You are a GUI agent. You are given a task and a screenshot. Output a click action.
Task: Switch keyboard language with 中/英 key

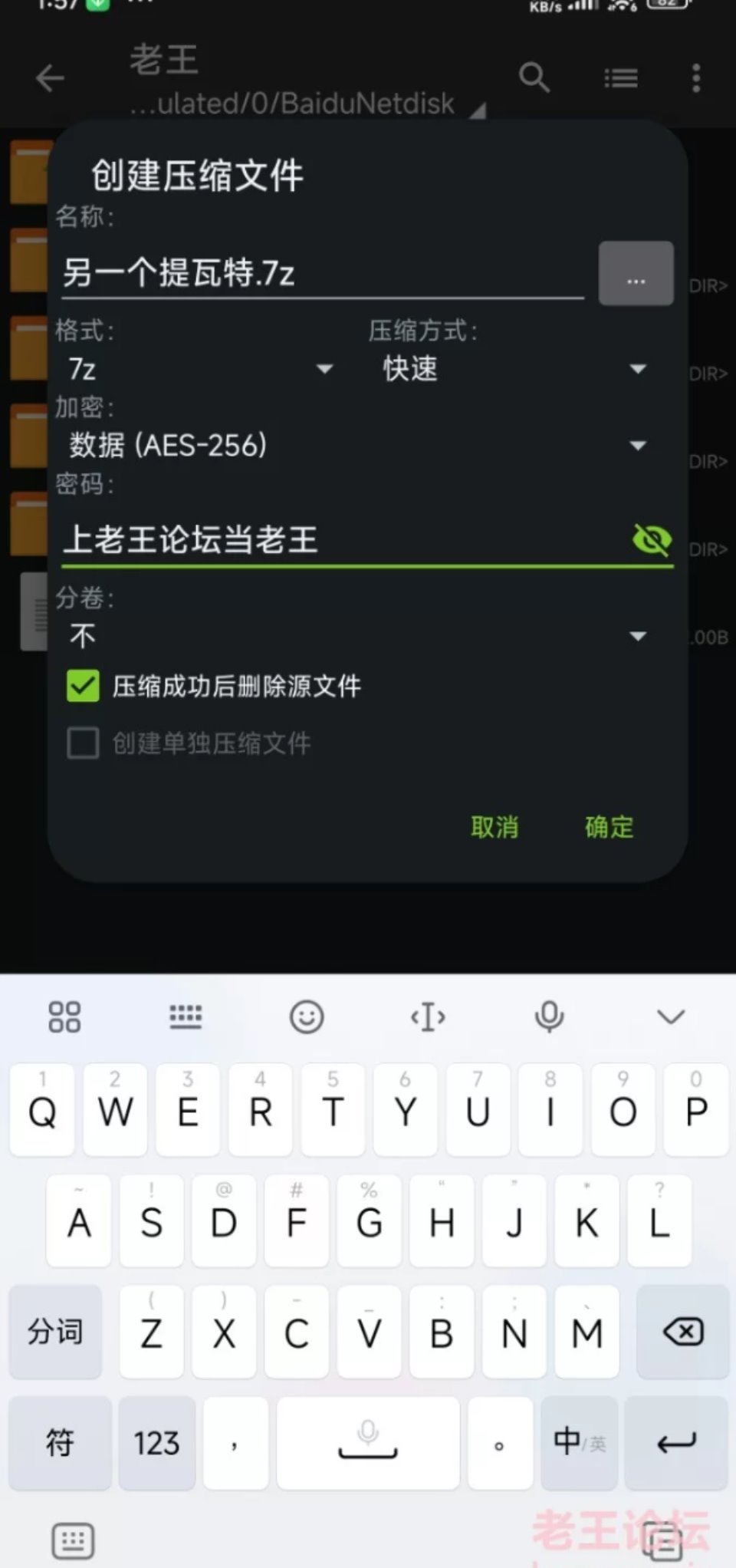click(579, 1442)
